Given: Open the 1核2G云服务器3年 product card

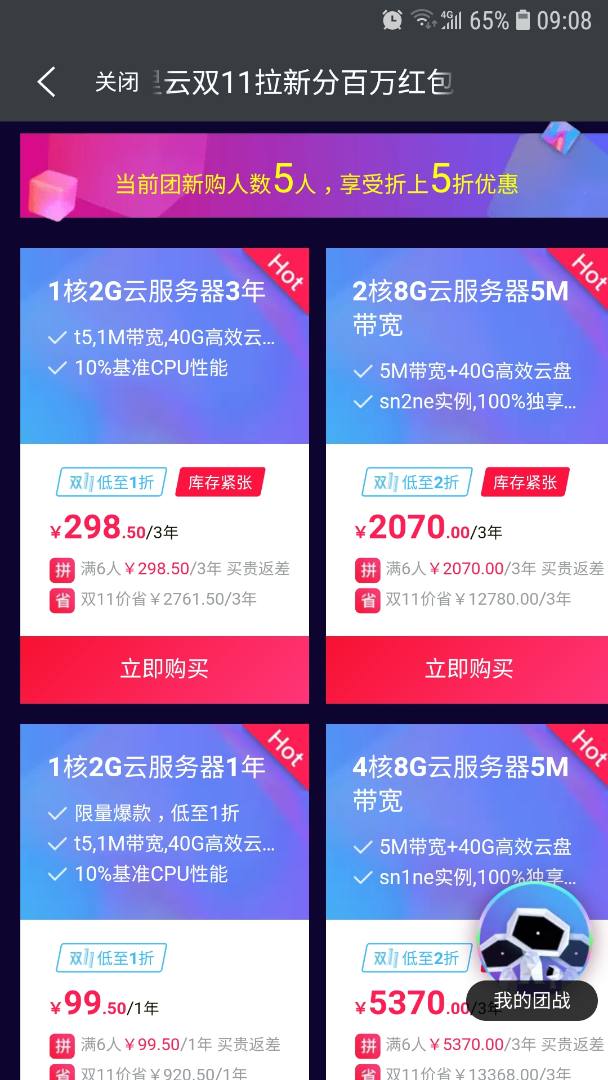Looking at the screenshot, I should 164,345.
